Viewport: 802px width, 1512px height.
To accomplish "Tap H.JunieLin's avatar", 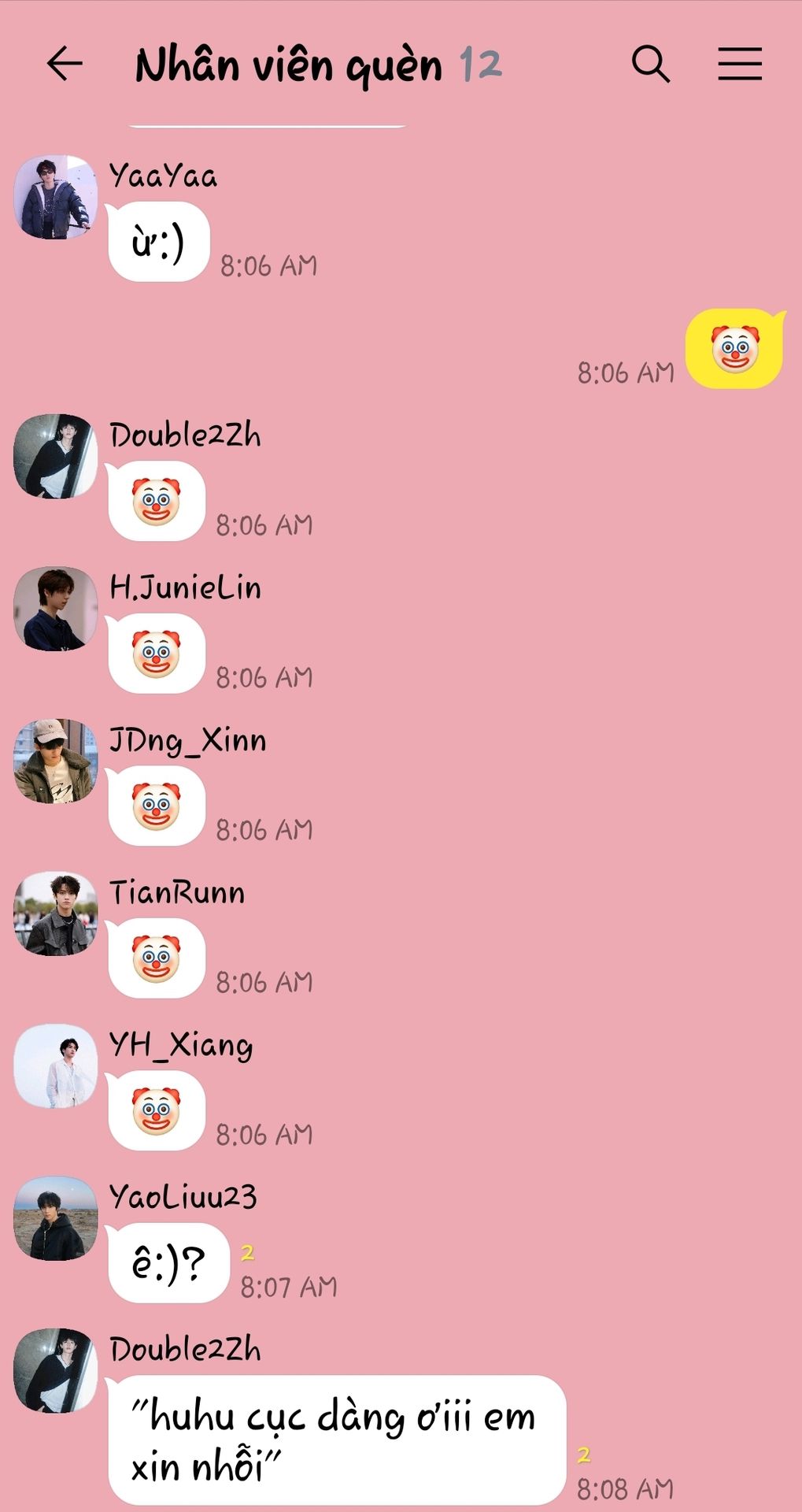I will click(56, 609).
